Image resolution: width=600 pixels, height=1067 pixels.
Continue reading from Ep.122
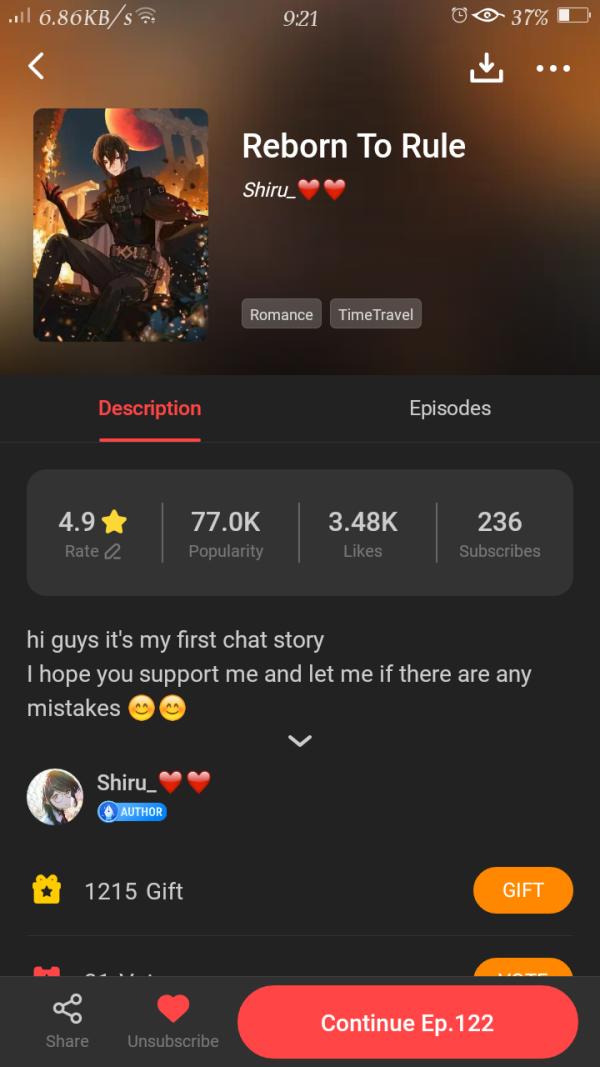407,1023
